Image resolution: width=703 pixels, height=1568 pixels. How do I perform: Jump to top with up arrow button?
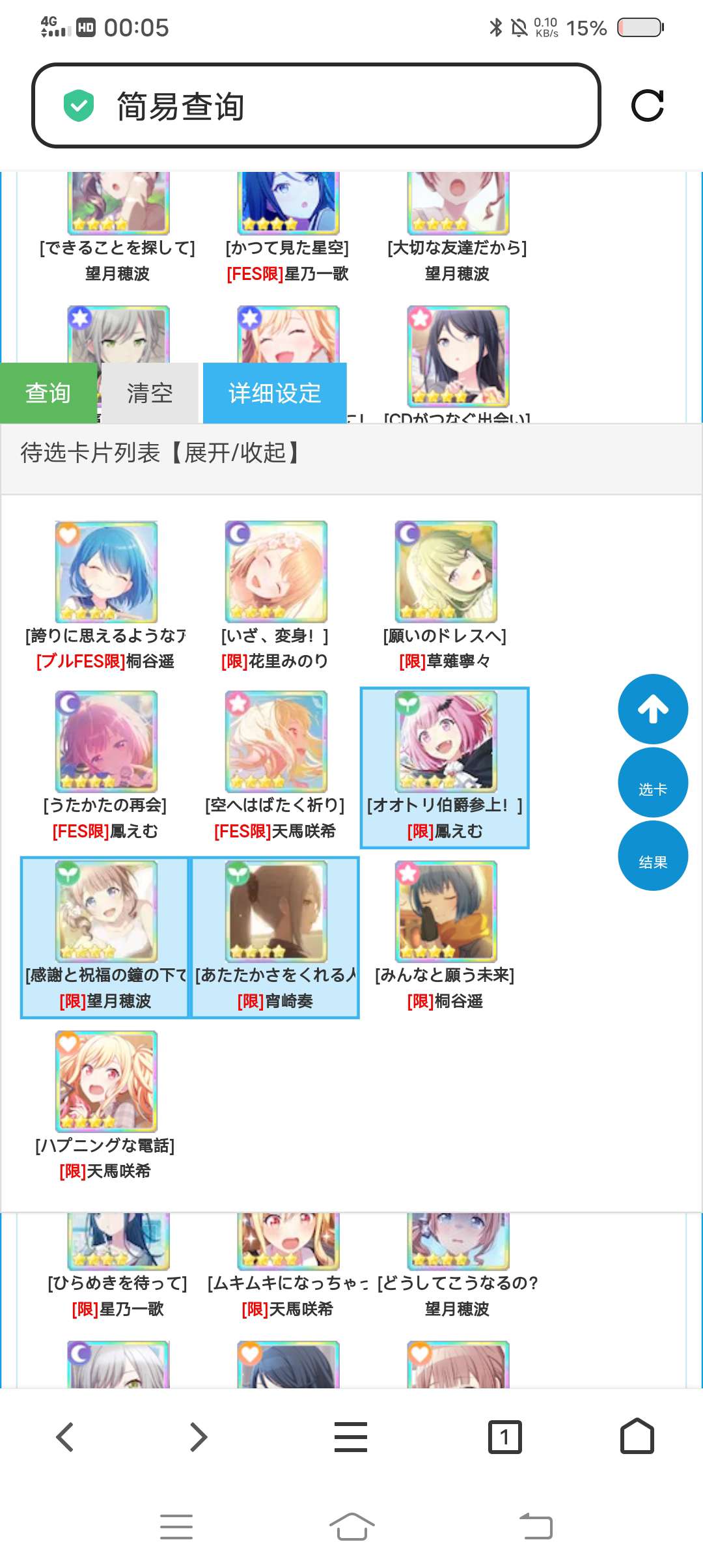tap(652, 709)
